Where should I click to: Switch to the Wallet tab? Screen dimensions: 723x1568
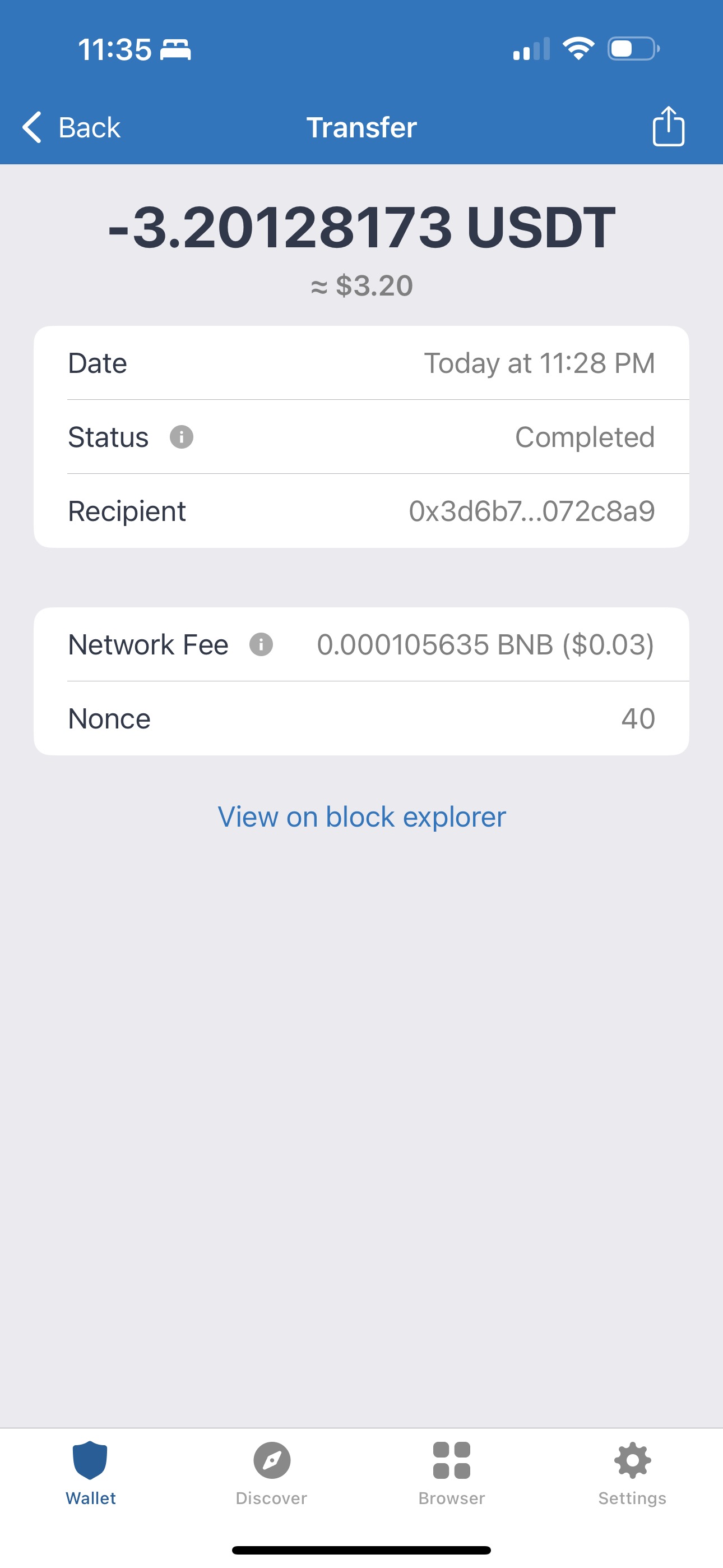(x=90, y=1470)
